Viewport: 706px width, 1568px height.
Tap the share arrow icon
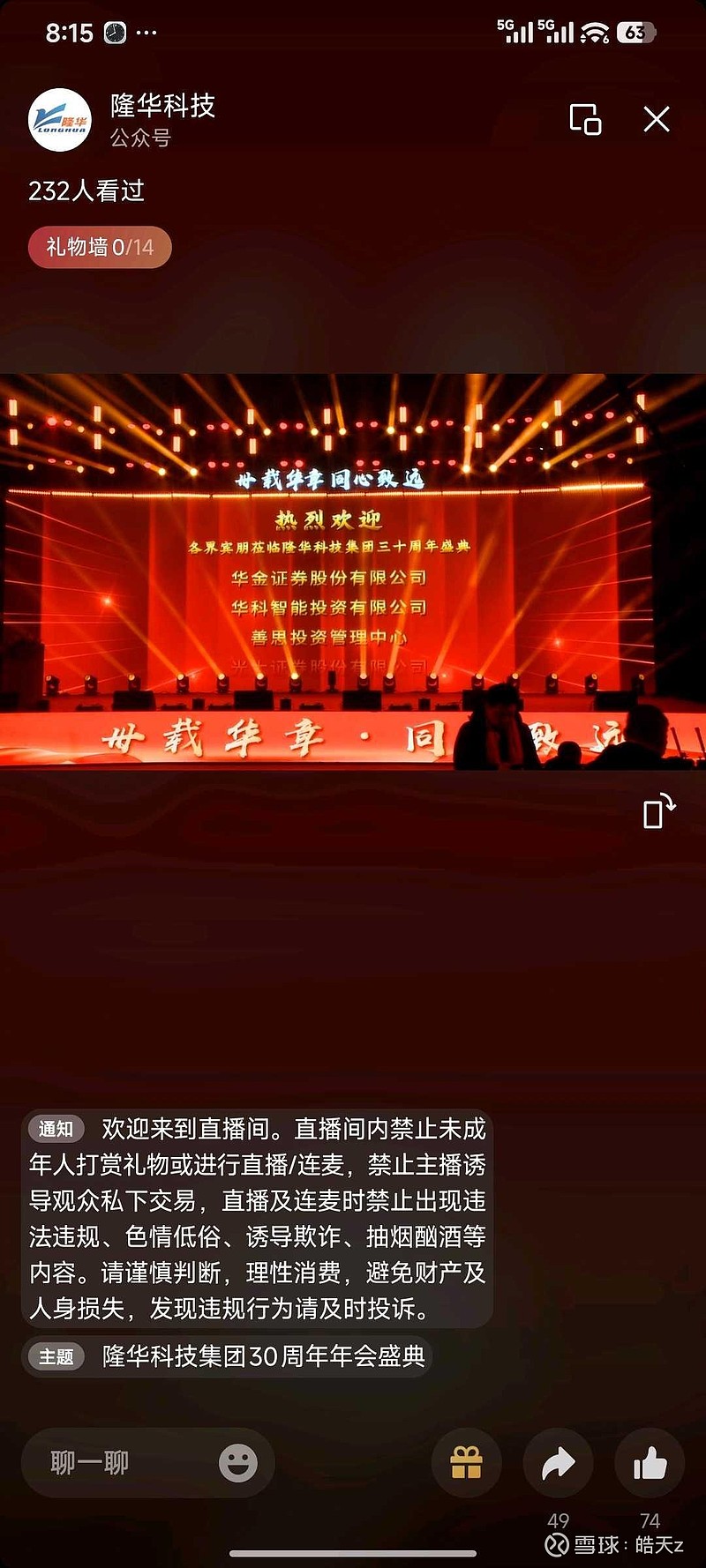[558, 1461]
